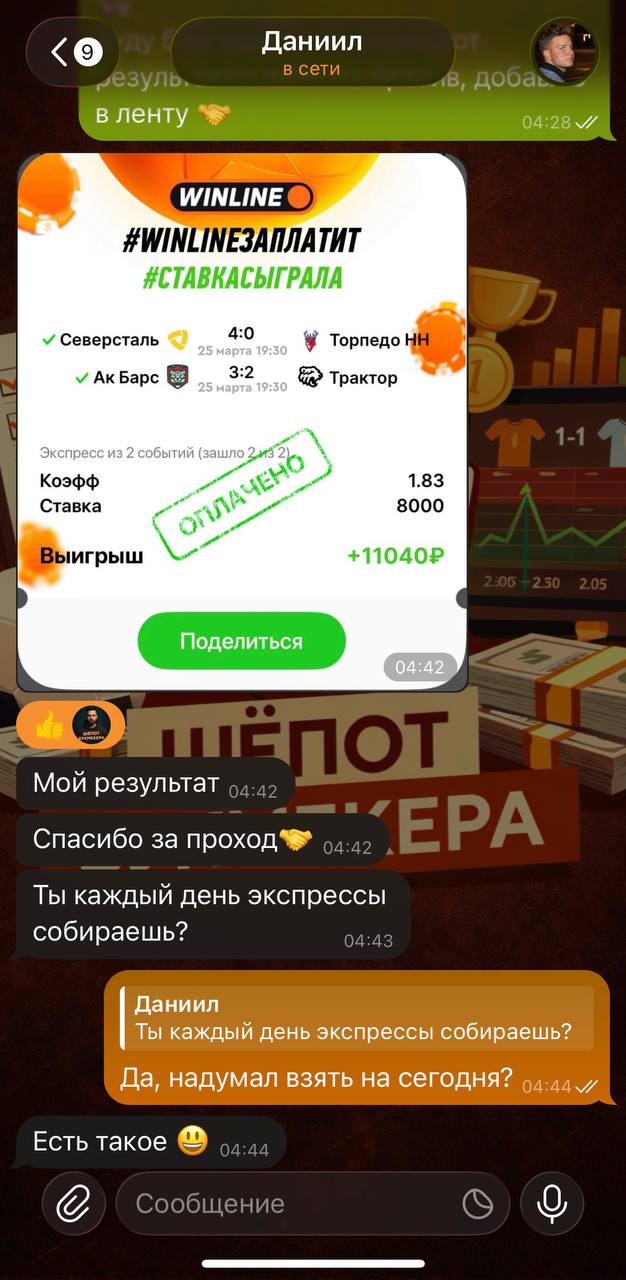Open Даниил's profile from the header

pos(311,53)
